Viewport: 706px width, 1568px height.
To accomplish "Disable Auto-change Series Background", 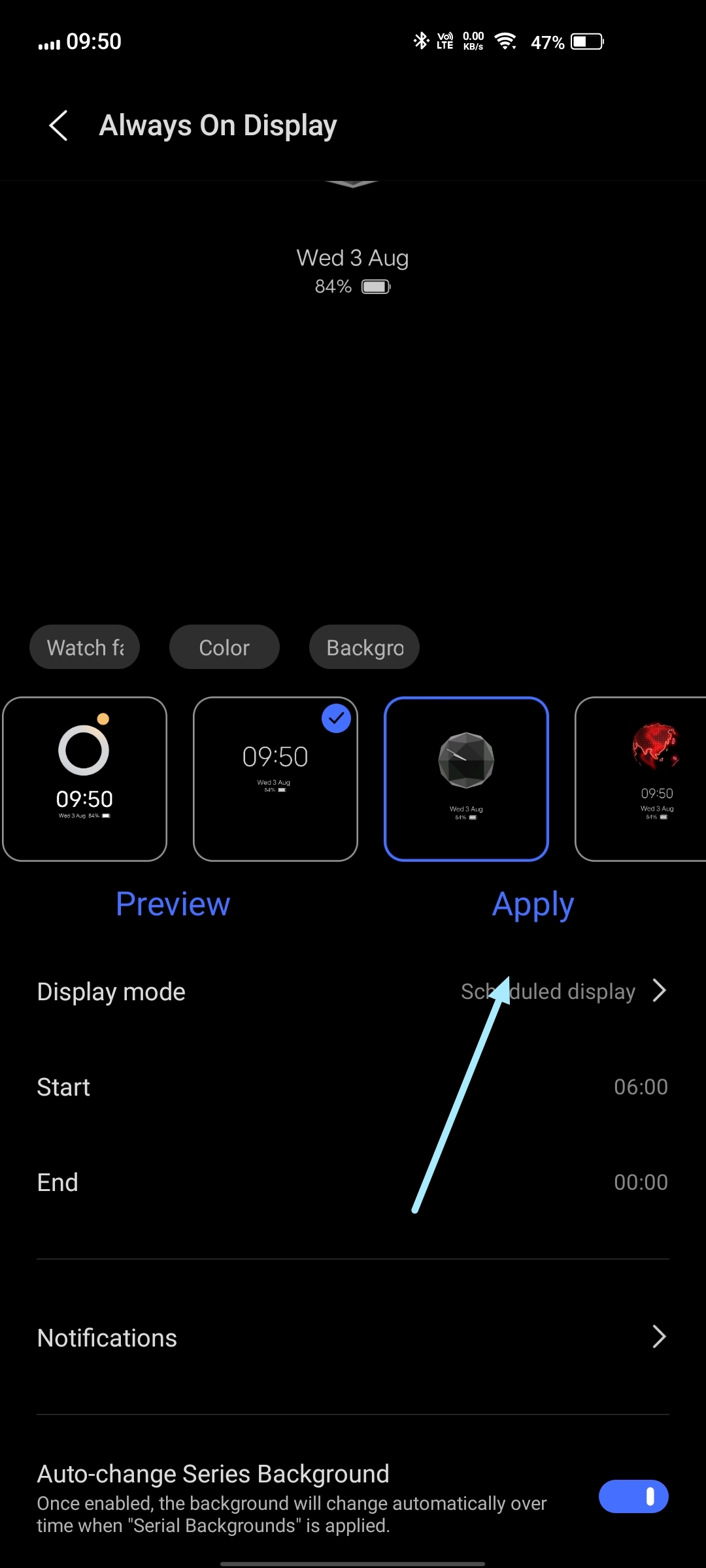I will point(633,1496).
